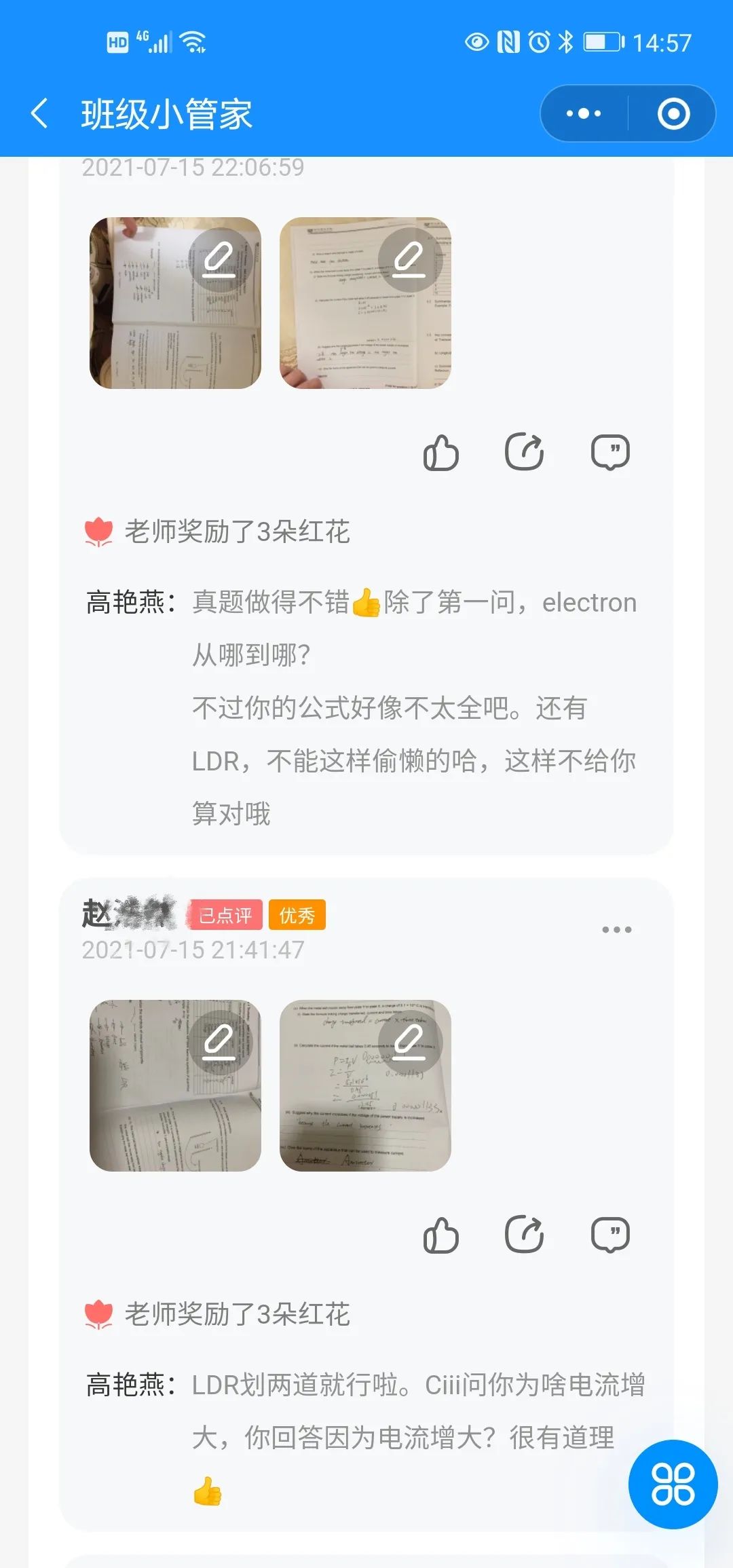Comment on the submission posted at 22:06:59
Image resolution: width=733 pixels, height=1568 pixels.
(x=610, y=453)
